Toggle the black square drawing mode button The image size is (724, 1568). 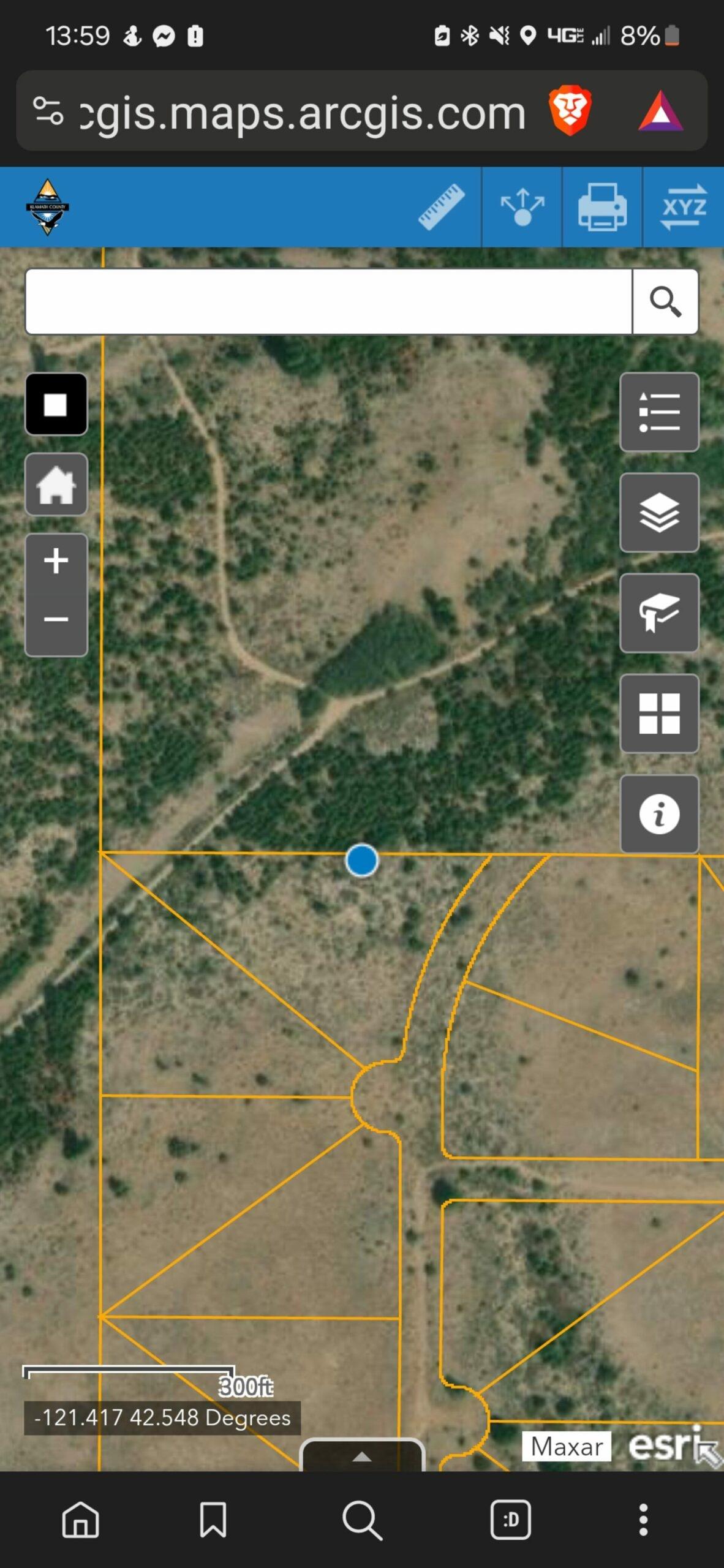point(56,404)
